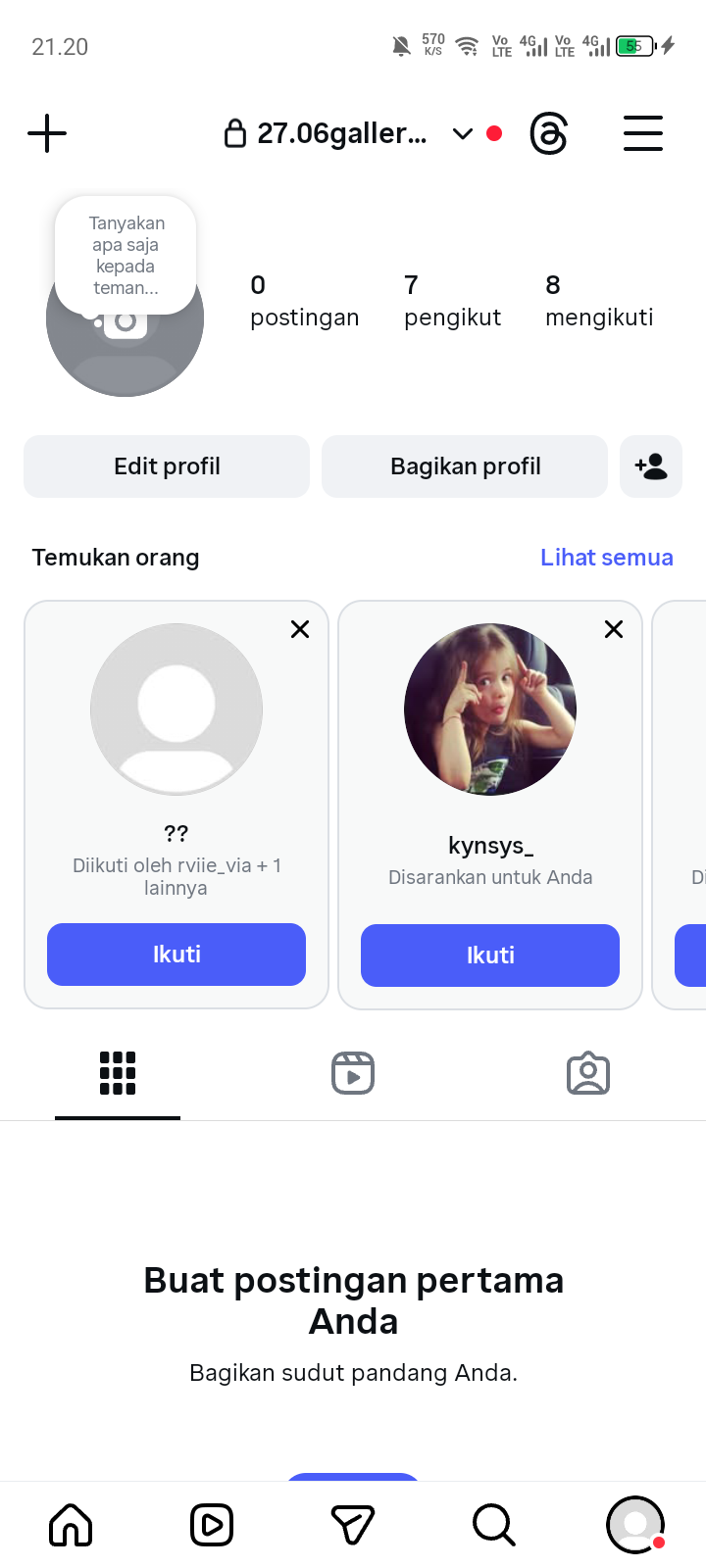Open the add person icon button
The height and width of the screenshot is (1568, 706).
pos(651,466)
